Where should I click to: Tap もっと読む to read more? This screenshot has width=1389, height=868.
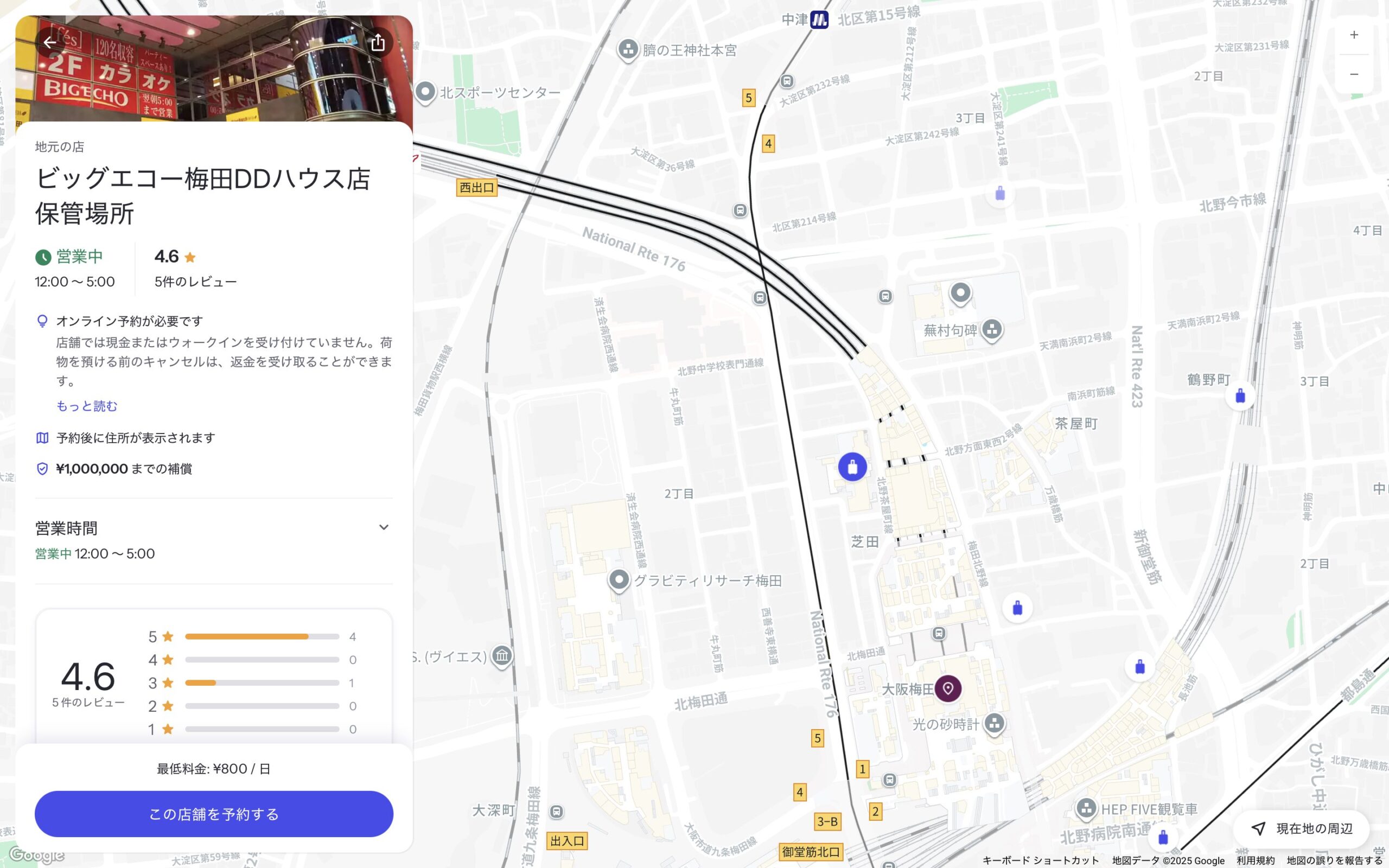(87, 406)
